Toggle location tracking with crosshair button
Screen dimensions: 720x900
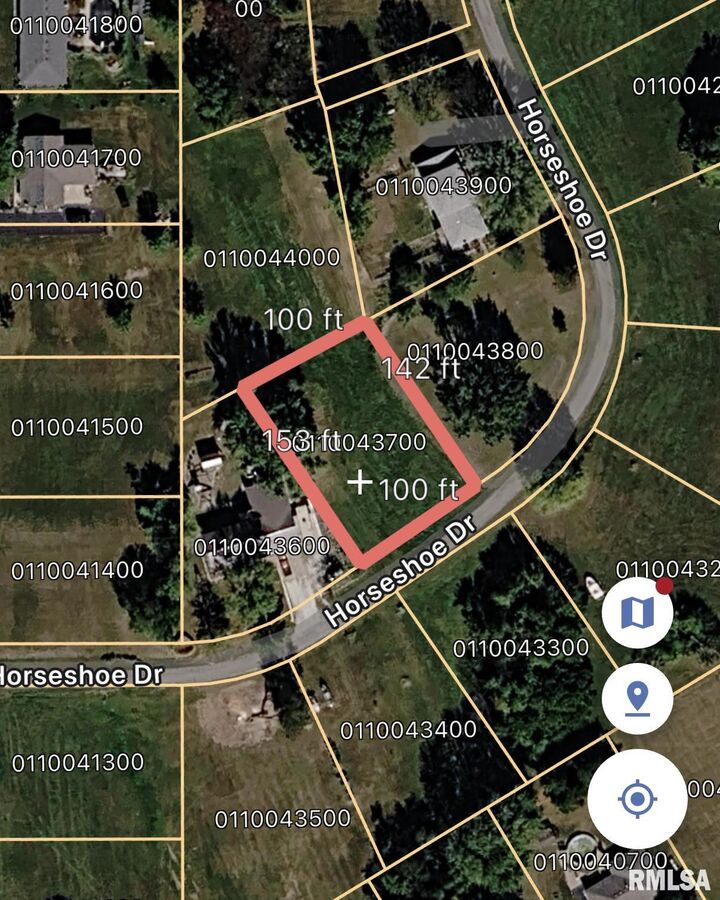(x=638, y=796)
